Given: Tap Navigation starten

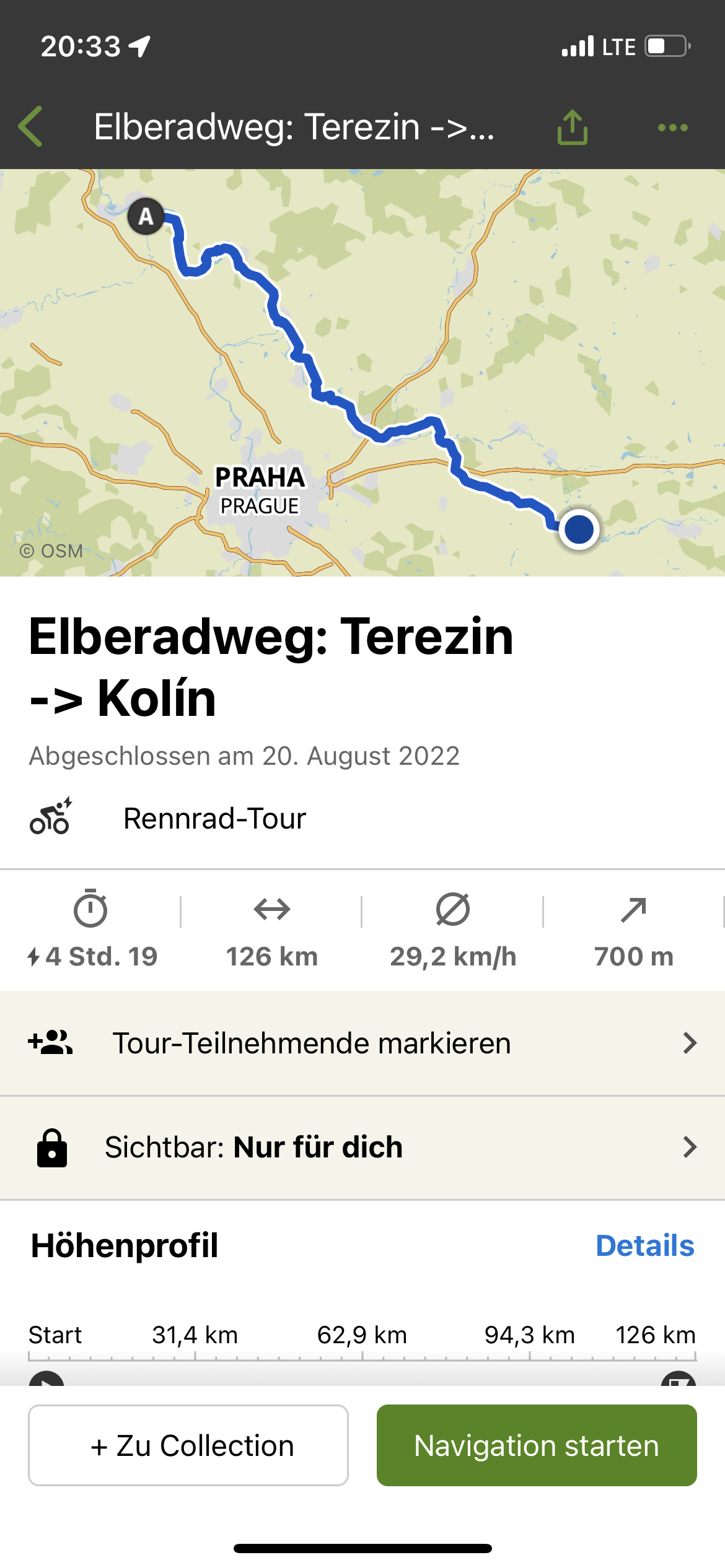Looking at the screenshot, I should [537, 1445].
